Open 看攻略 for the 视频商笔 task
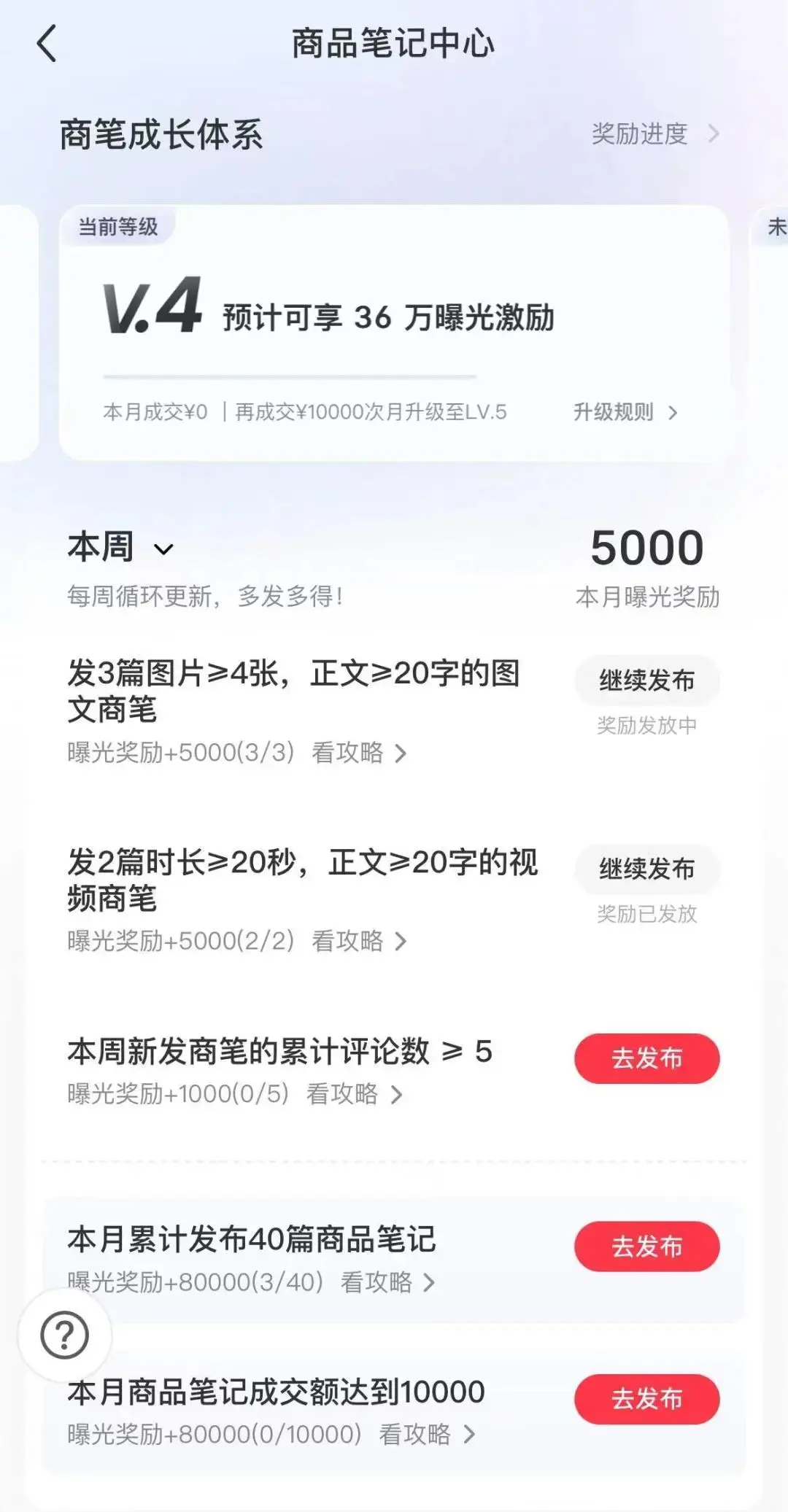 point(358,941)
